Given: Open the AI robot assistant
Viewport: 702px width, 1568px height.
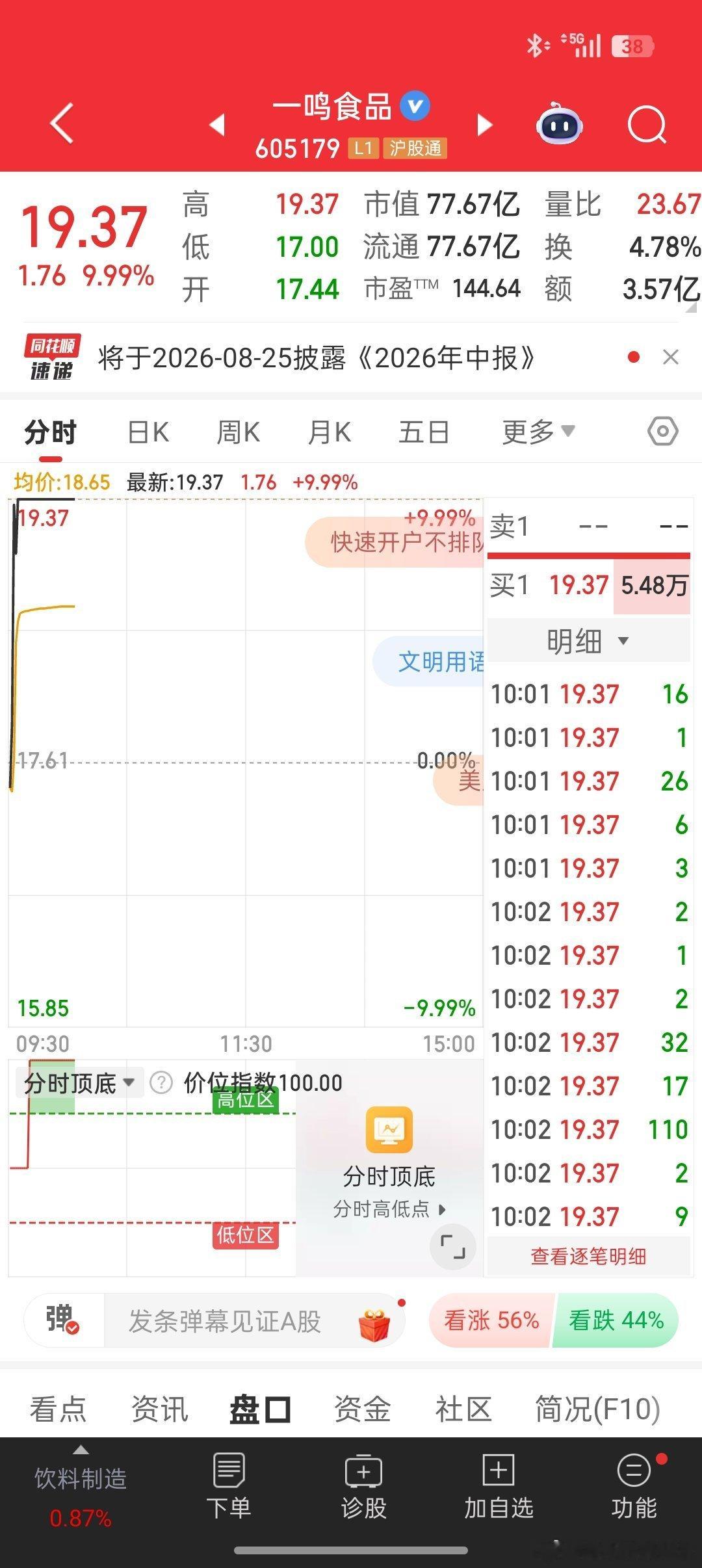Looking at the screenshot, I should [x=559, y=124].
